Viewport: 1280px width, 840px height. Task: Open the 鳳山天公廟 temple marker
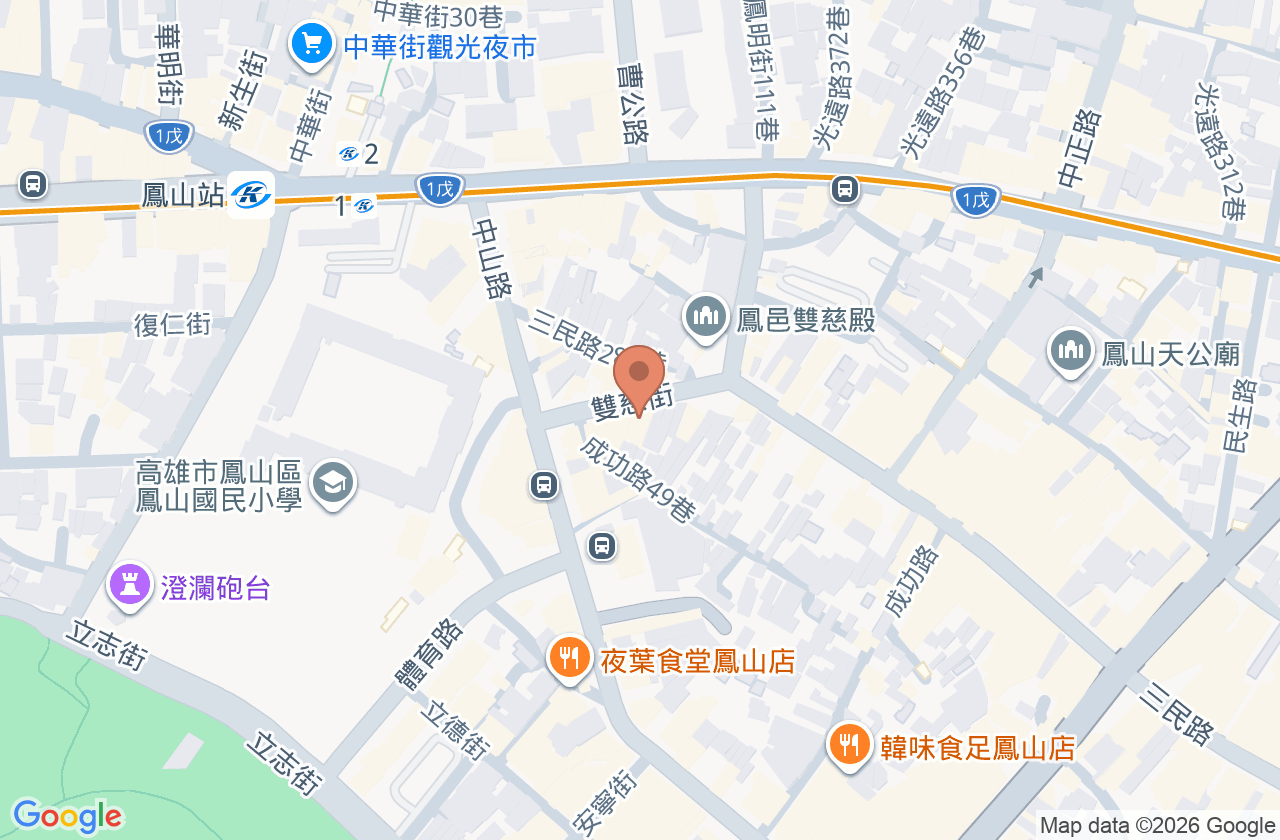coord(1071,352)
